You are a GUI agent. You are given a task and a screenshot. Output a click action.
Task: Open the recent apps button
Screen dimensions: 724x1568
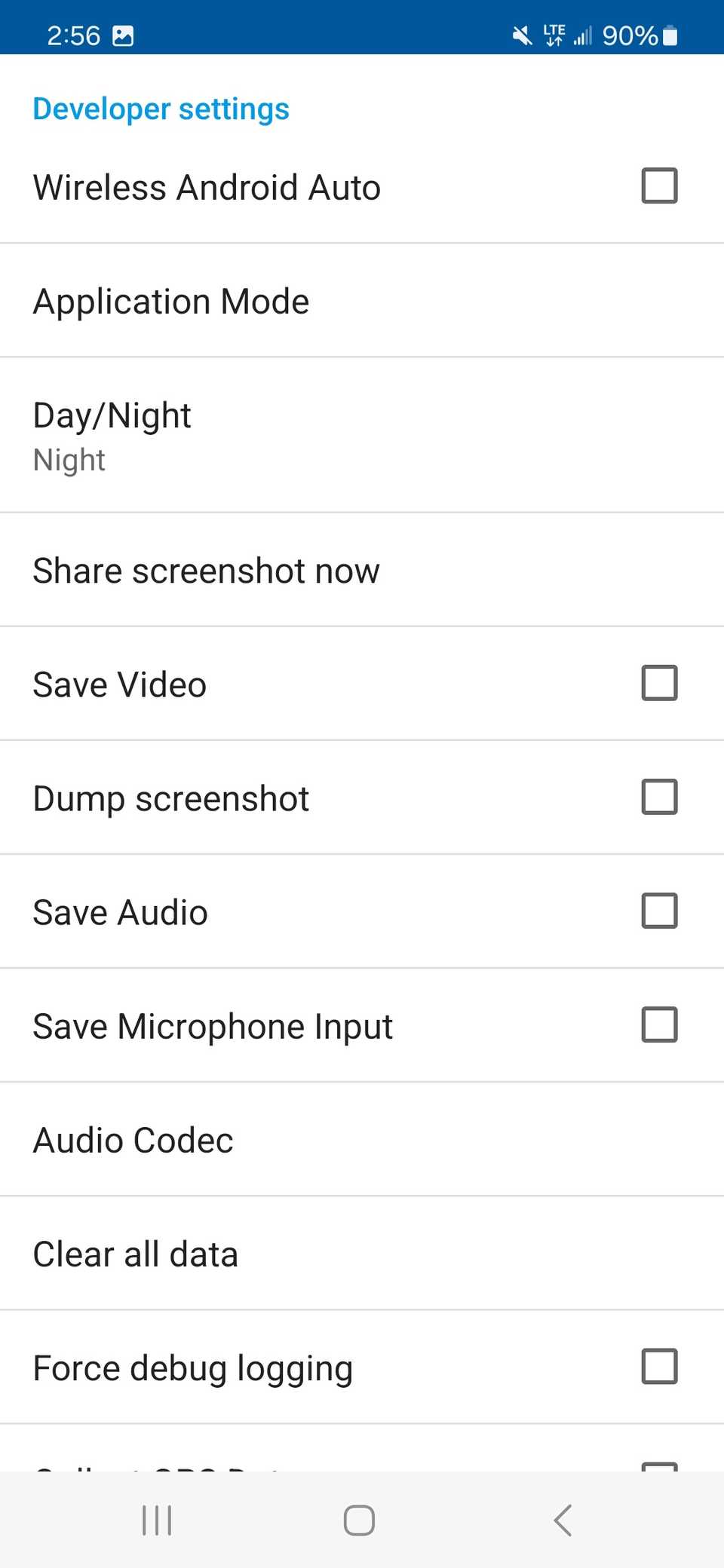pos(156,1521)
